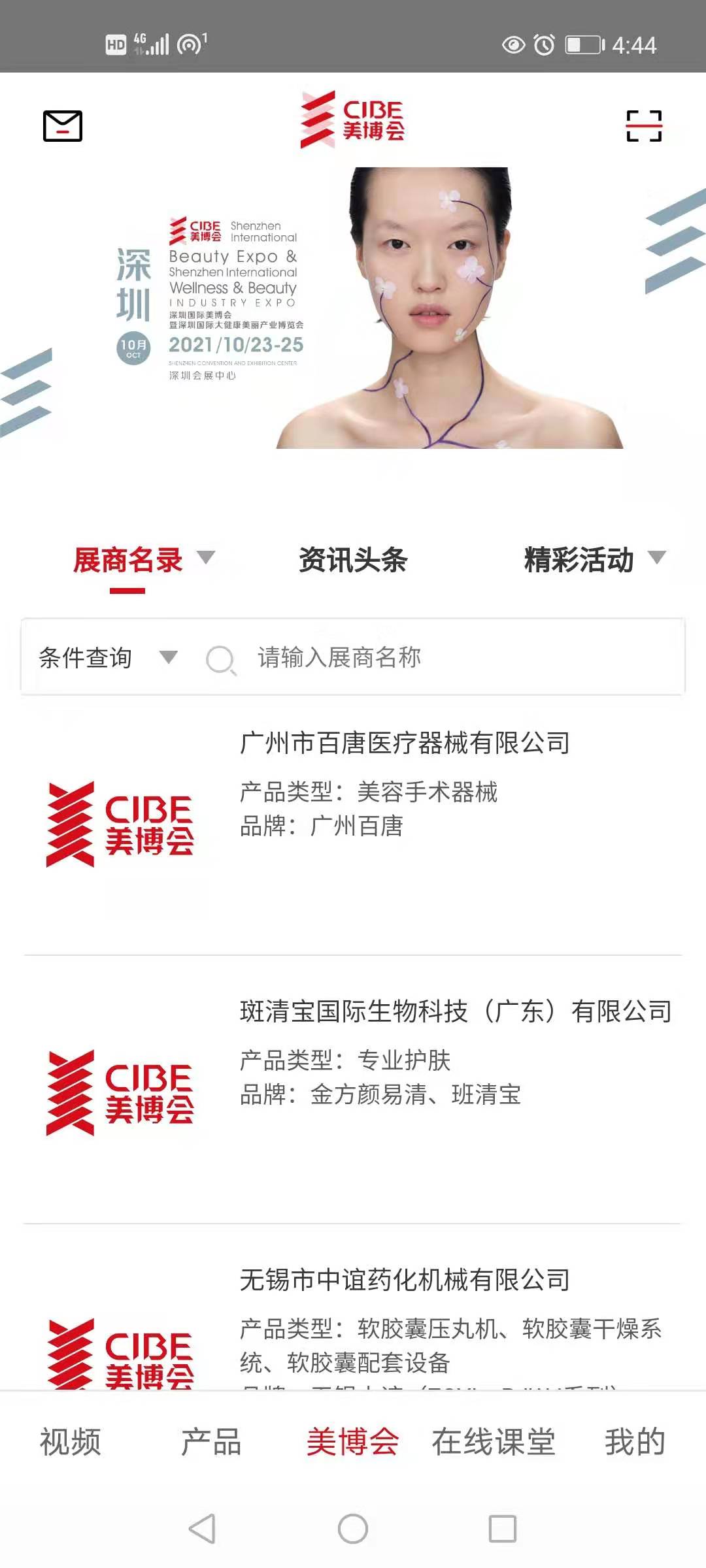
Task: Open the messages envelope icon
Action: tap(63, 125)
